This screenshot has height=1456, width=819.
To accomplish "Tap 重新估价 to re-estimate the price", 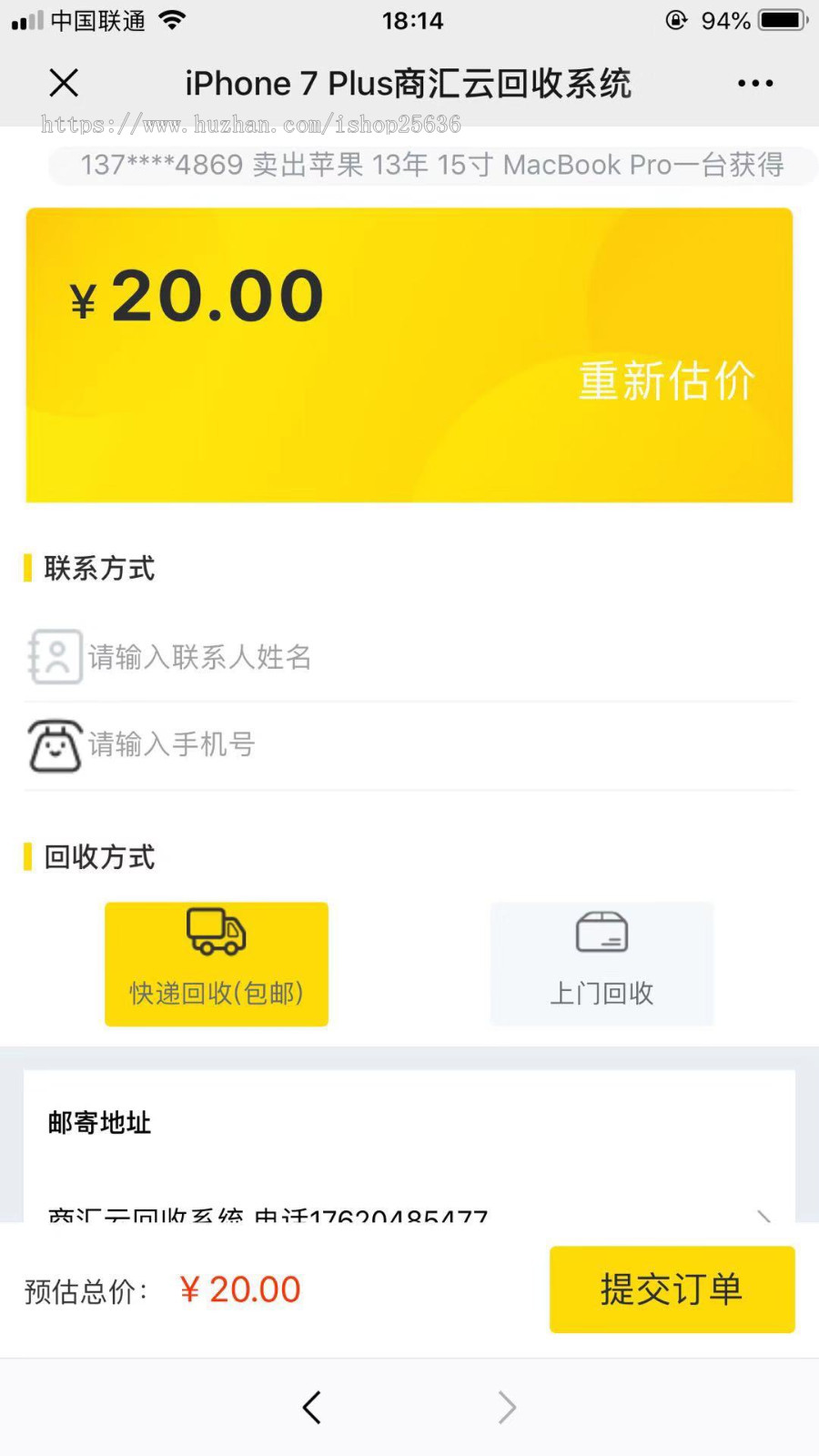I will pyautogui.click(x=666, y=381).
